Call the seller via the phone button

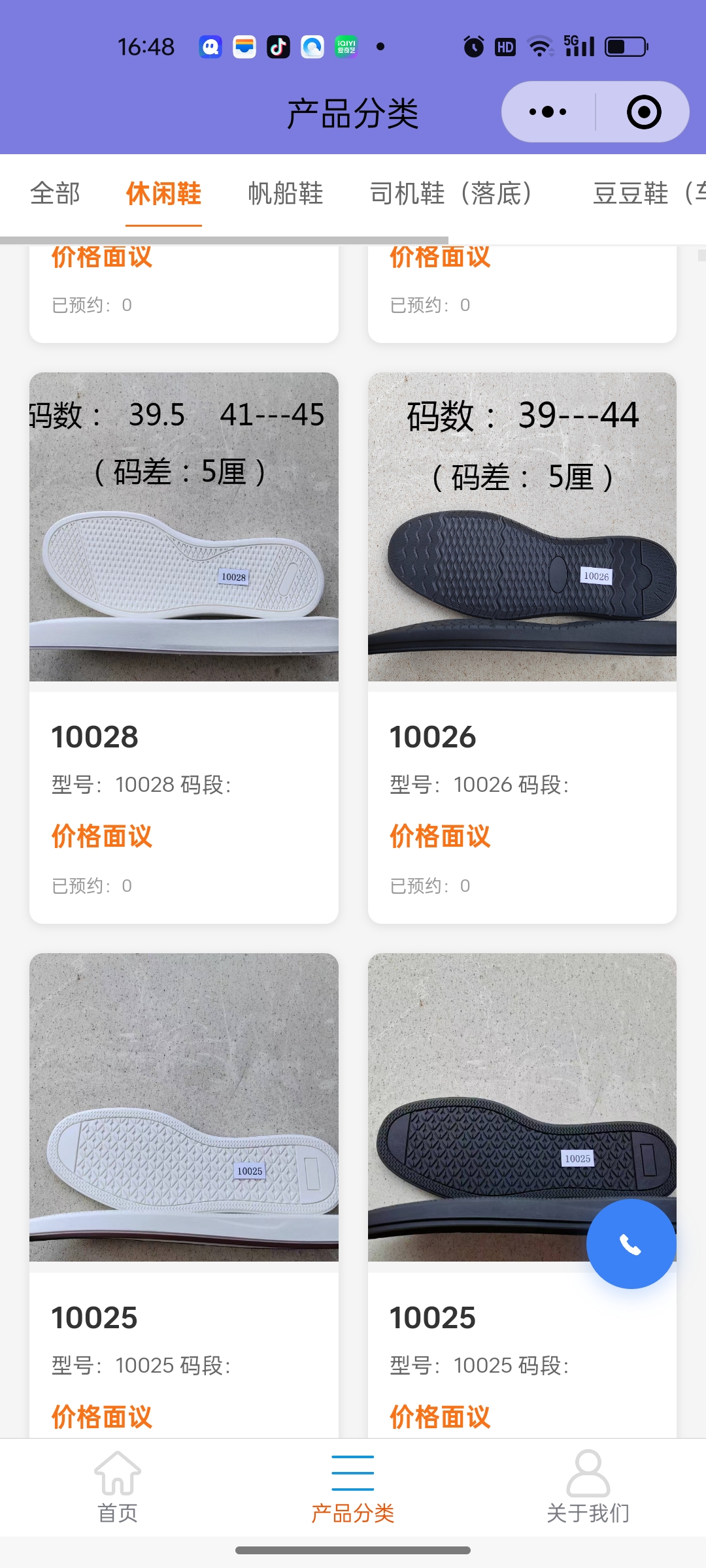pos(631,1244)
